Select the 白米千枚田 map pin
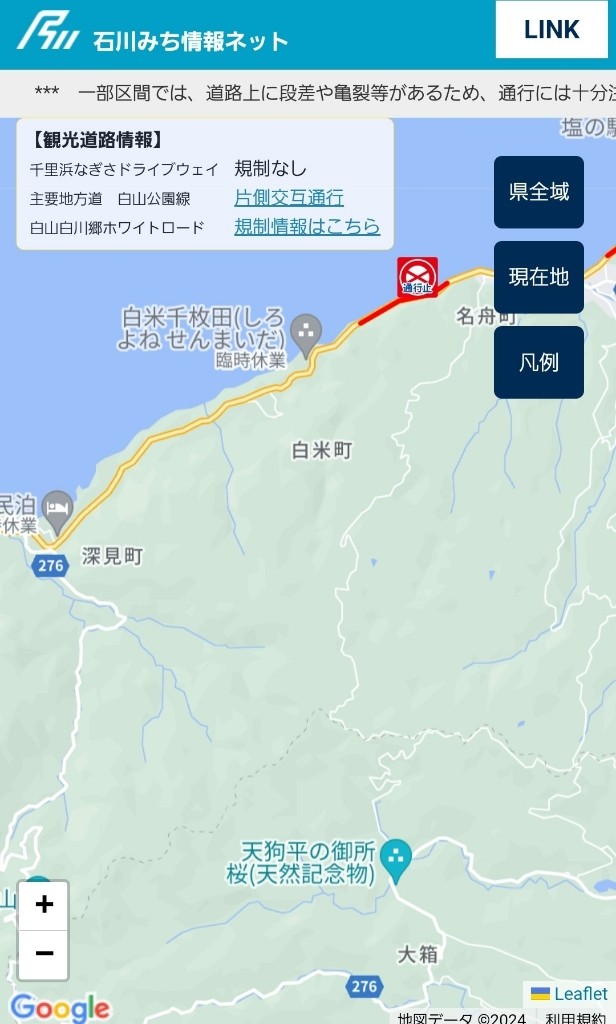Image resolution: width=616 pixels, height=1024 pixels. pyautogui.click(x=306, y=334)
